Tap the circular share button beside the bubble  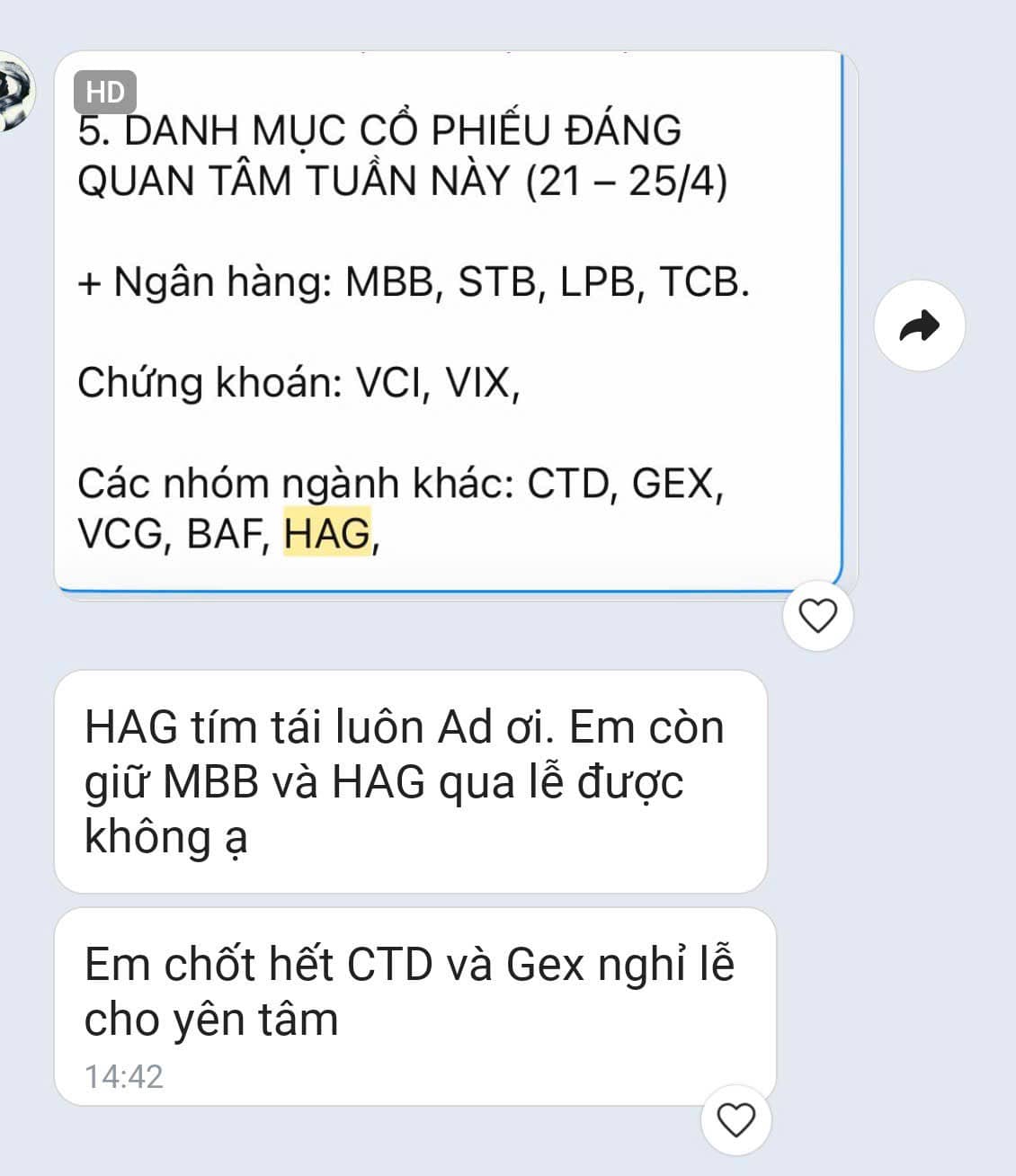tap(919, 326)
